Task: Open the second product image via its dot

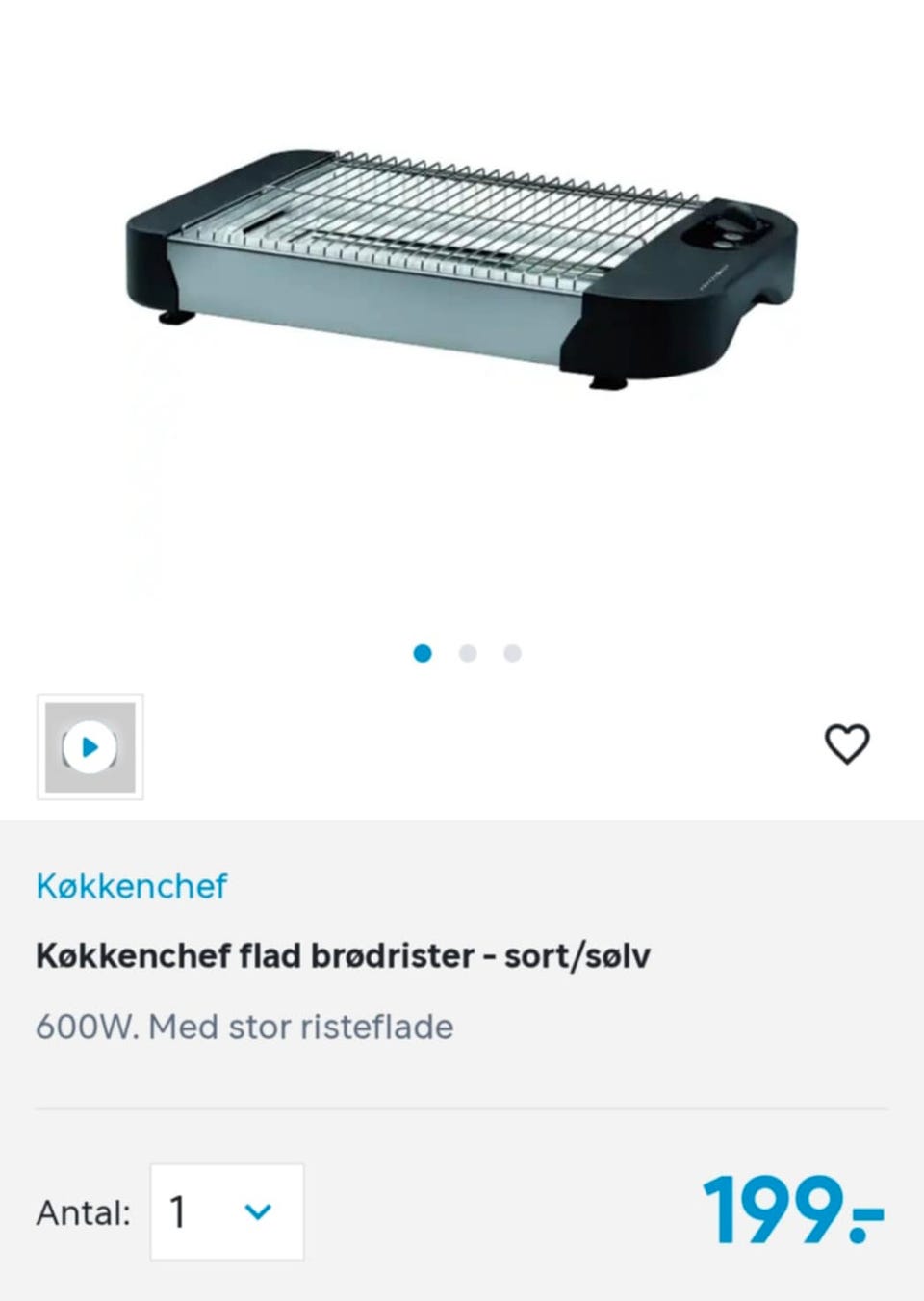Action: [469, 653]
